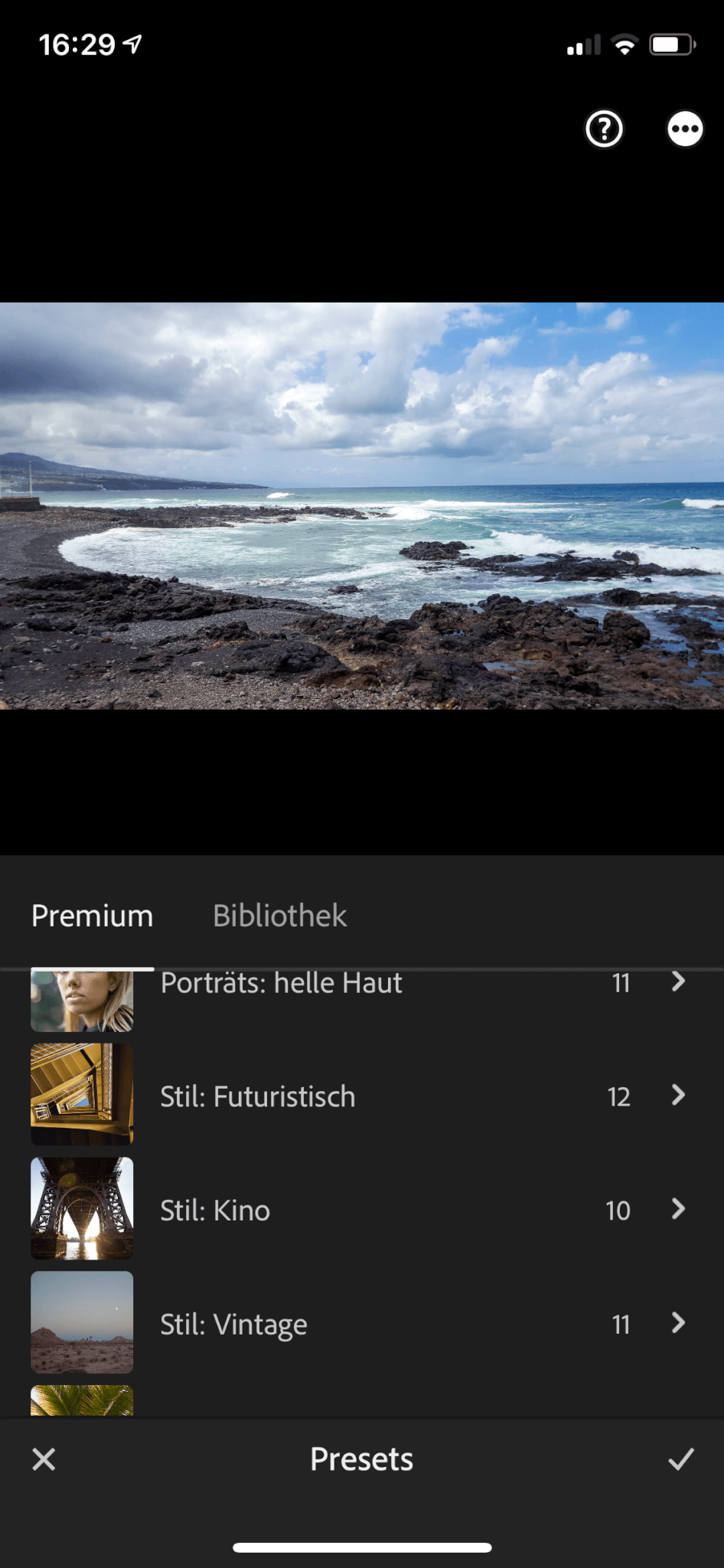Open the three-dot overflow menu
This screenshot has width=724, height=1568.
684,129
